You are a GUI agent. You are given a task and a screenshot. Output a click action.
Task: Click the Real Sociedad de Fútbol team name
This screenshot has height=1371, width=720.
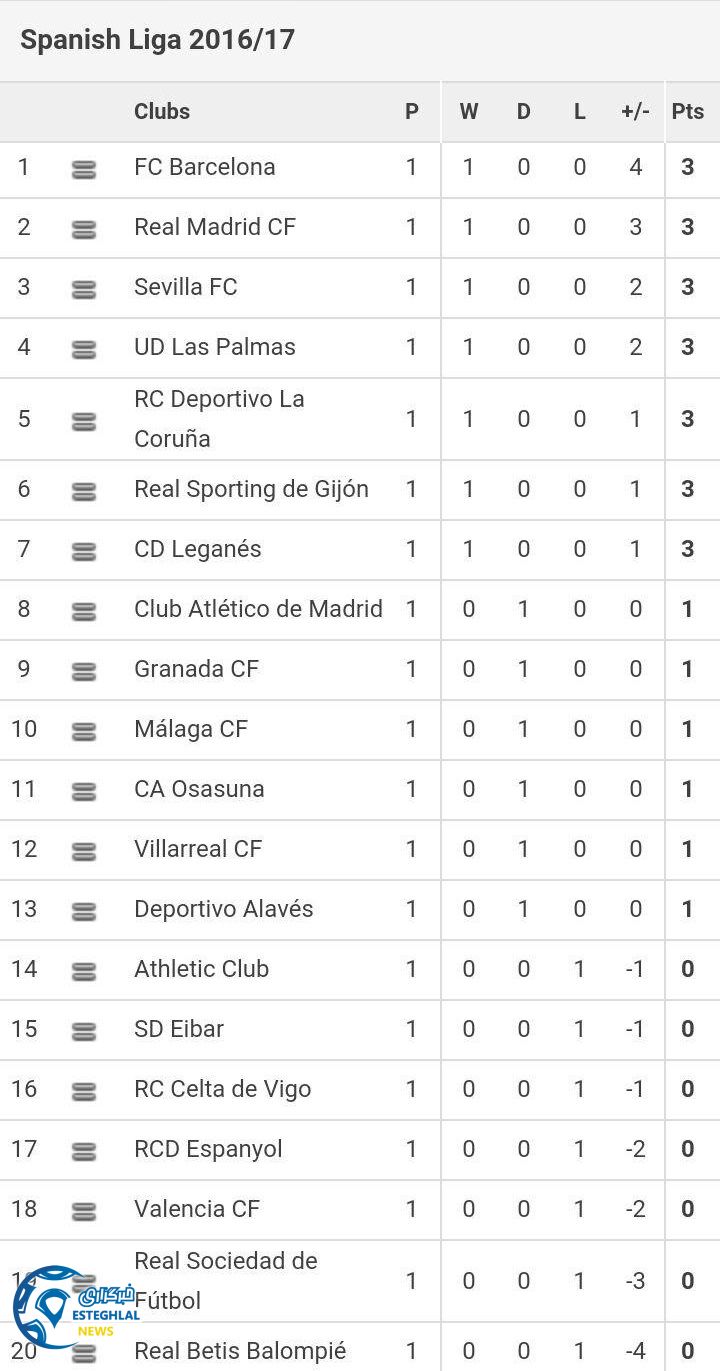pyautogui.click(x=225, y=1280)
